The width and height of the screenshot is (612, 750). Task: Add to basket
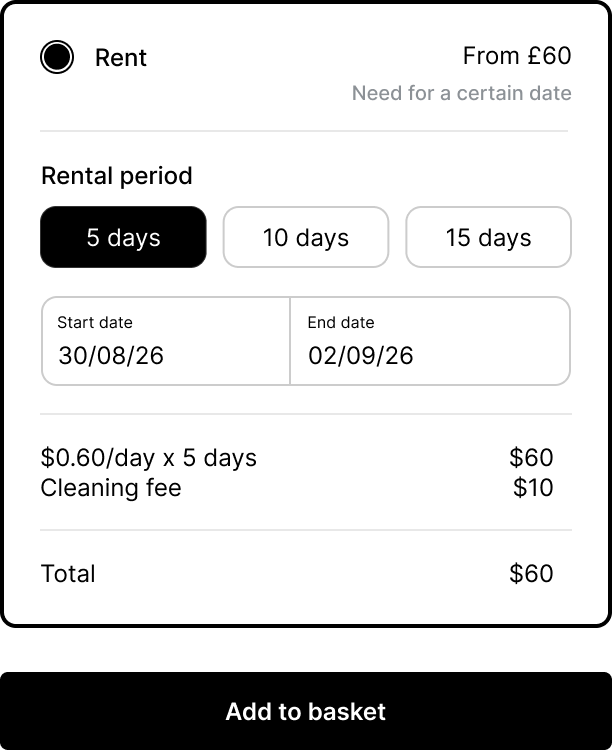click(305, 711)
